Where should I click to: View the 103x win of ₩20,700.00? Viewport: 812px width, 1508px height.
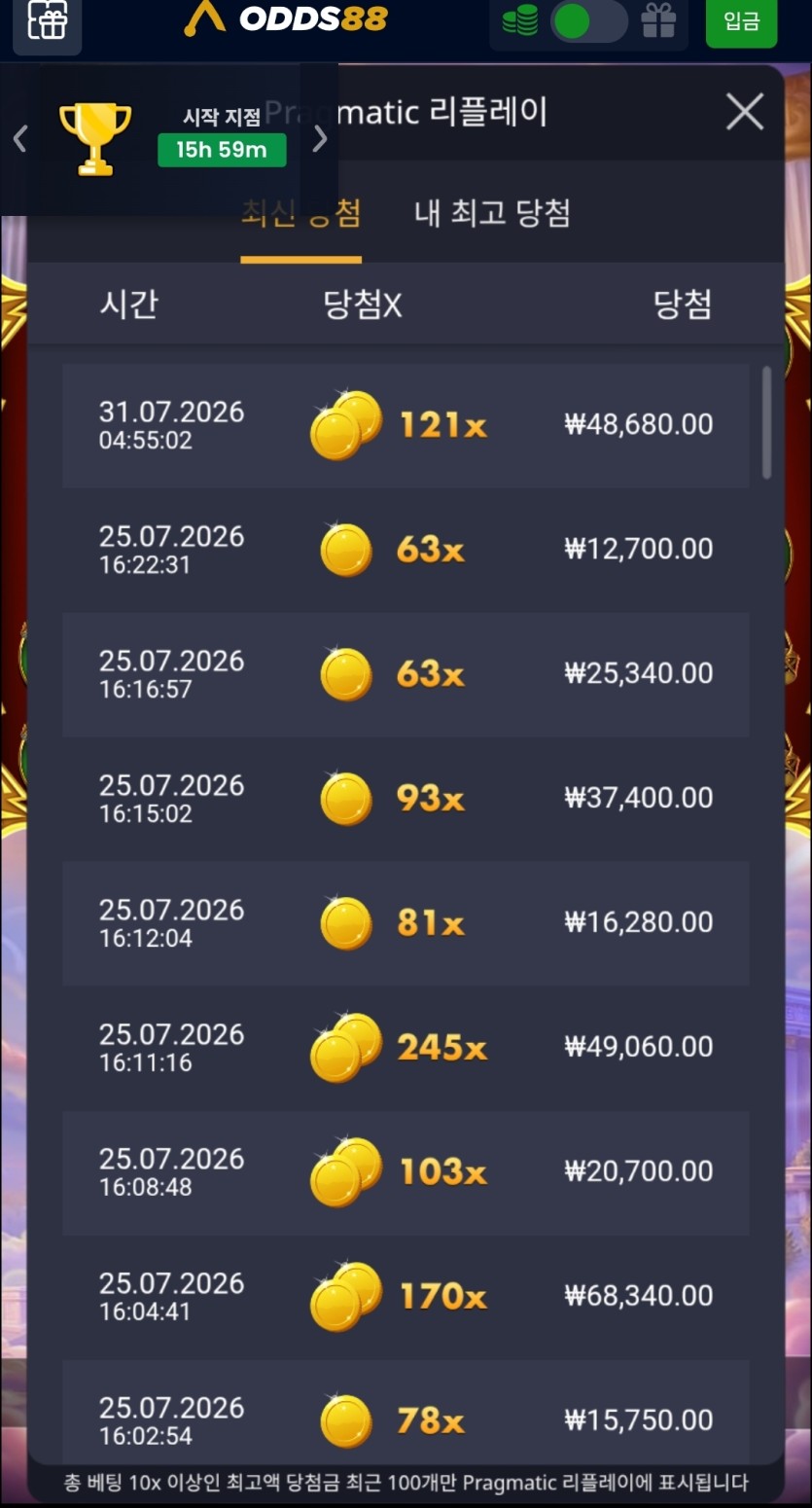click(x=406, y=1172)
